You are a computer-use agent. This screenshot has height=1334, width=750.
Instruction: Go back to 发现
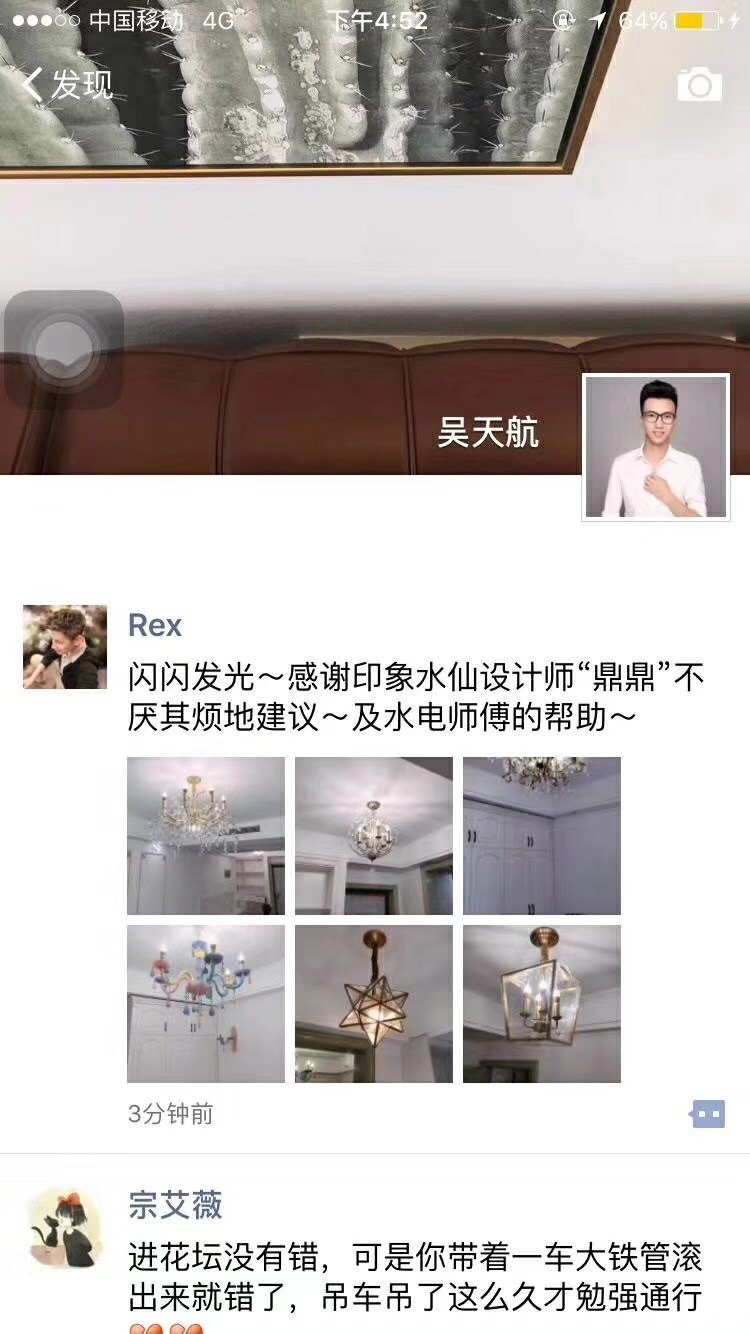(x=68, y=85)
